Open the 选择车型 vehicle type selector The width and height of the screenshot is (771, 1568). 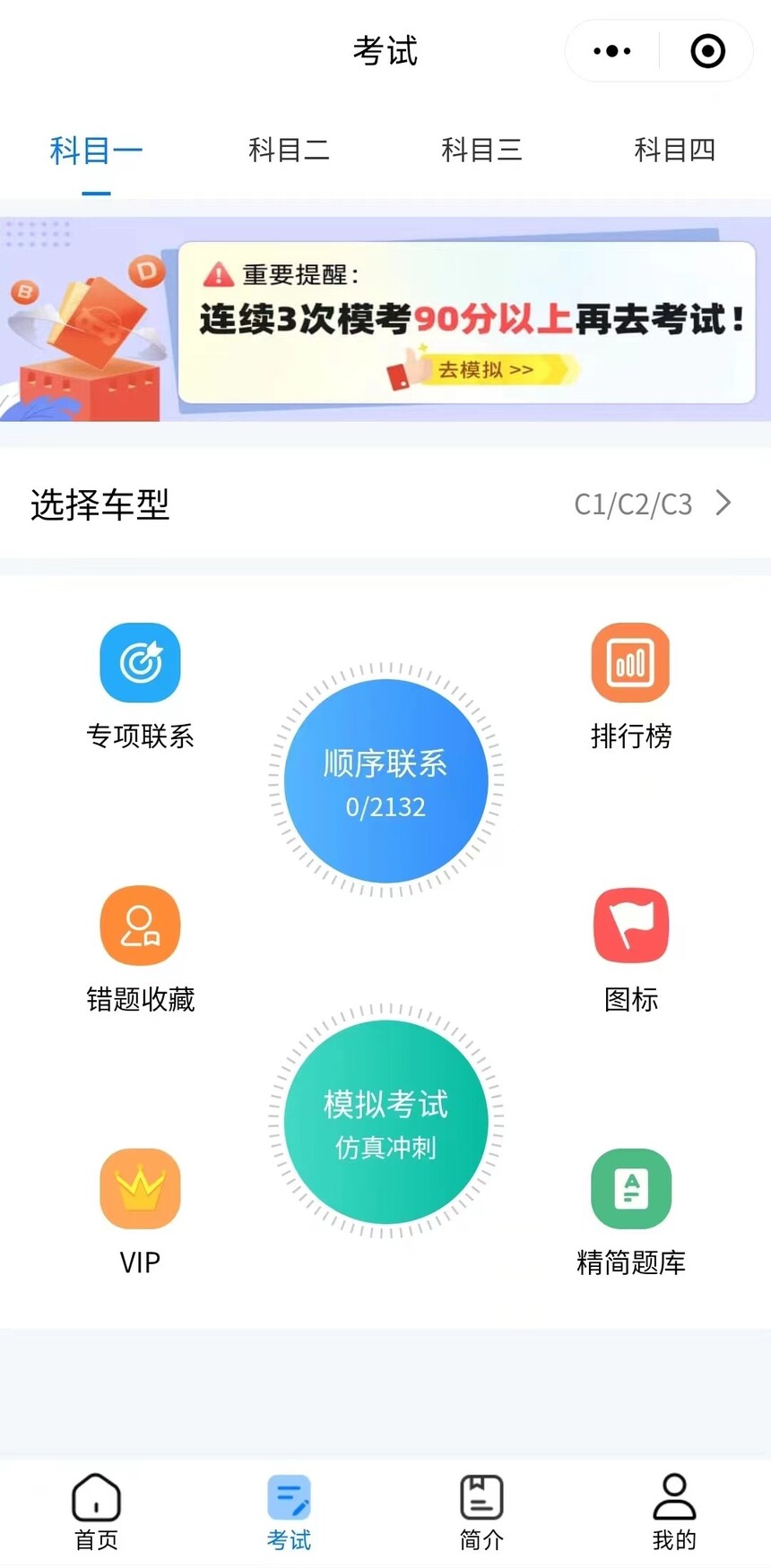[385, 504]
